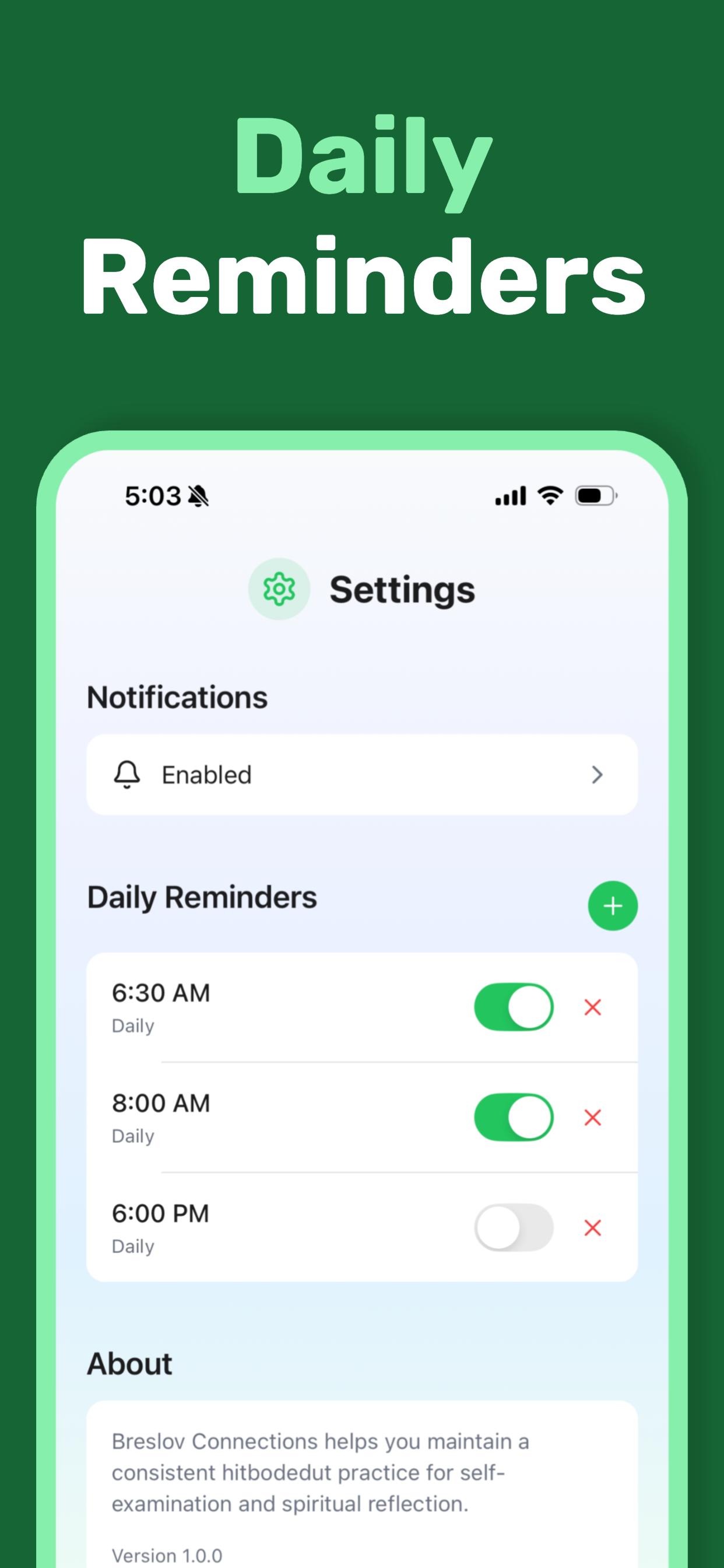
Task: Remove the 8:00 AM reminder via red X
Action: click(x=593, y=1118)
